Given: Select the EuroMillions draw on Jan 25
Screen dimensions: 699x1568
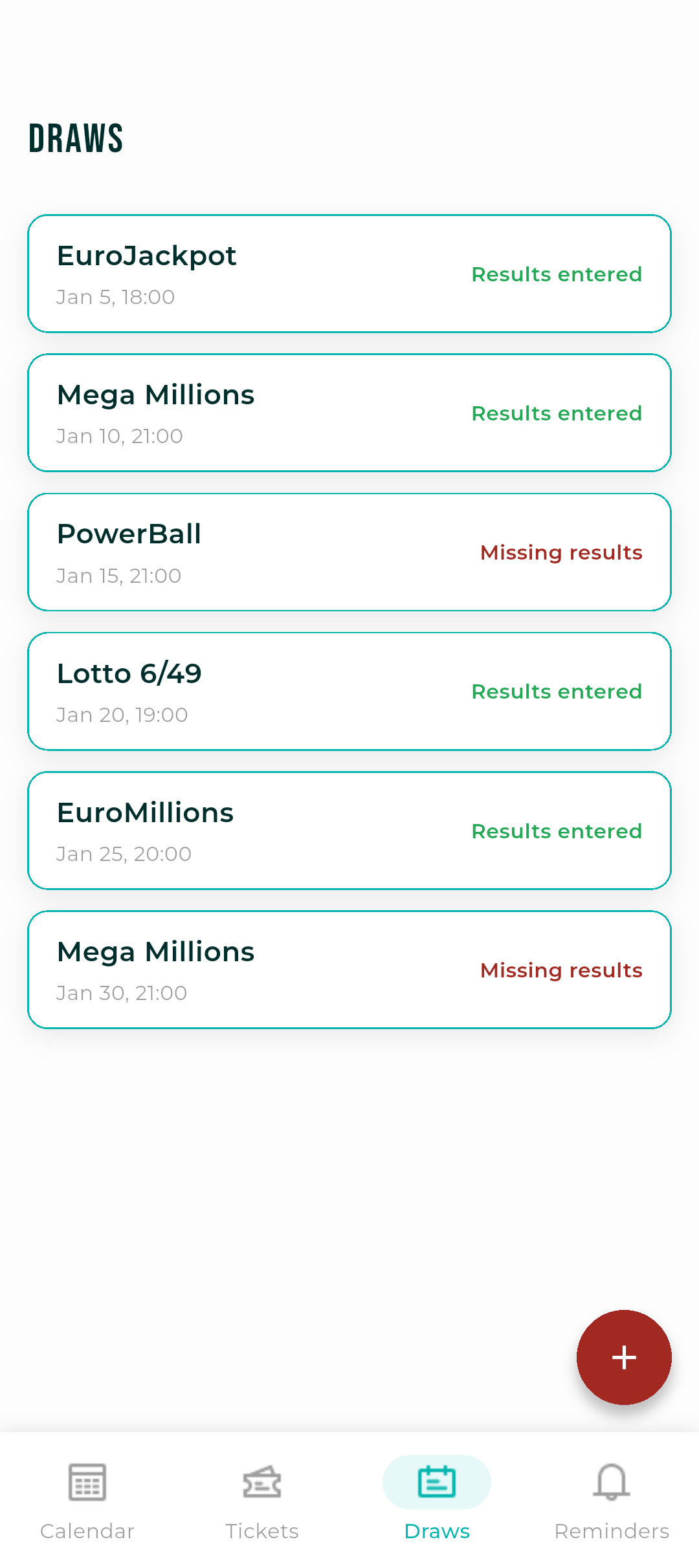Looking at the screenshot, I should [349, 831].
